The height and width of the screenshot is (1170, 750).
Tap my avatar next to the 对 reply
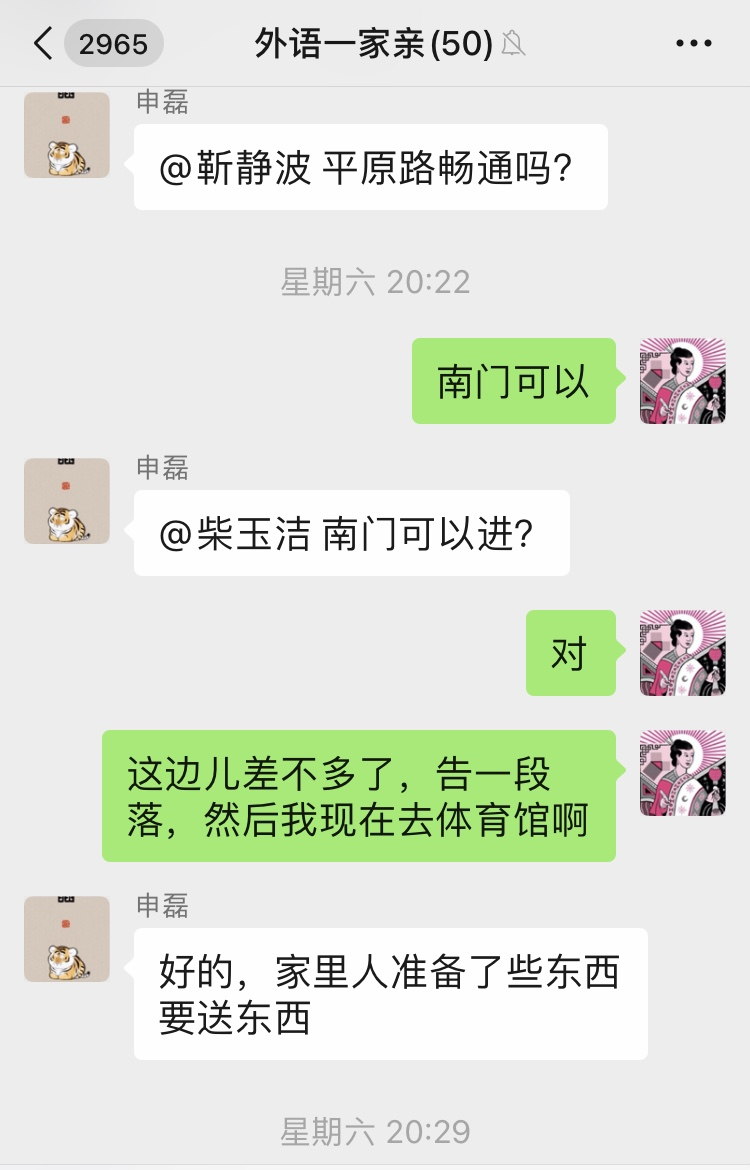[683, 653]
